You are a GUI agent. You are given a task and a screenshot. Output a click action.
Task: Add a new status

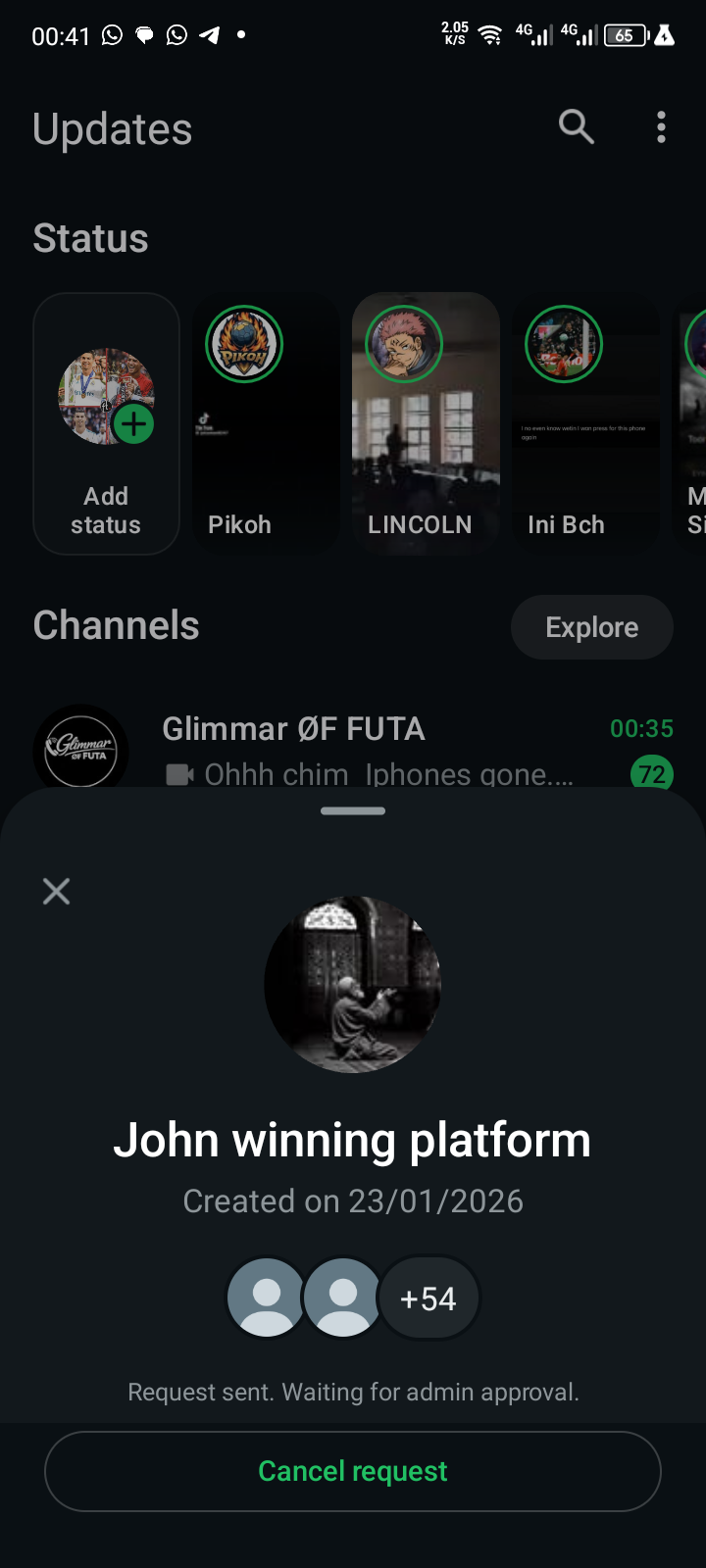106,423
